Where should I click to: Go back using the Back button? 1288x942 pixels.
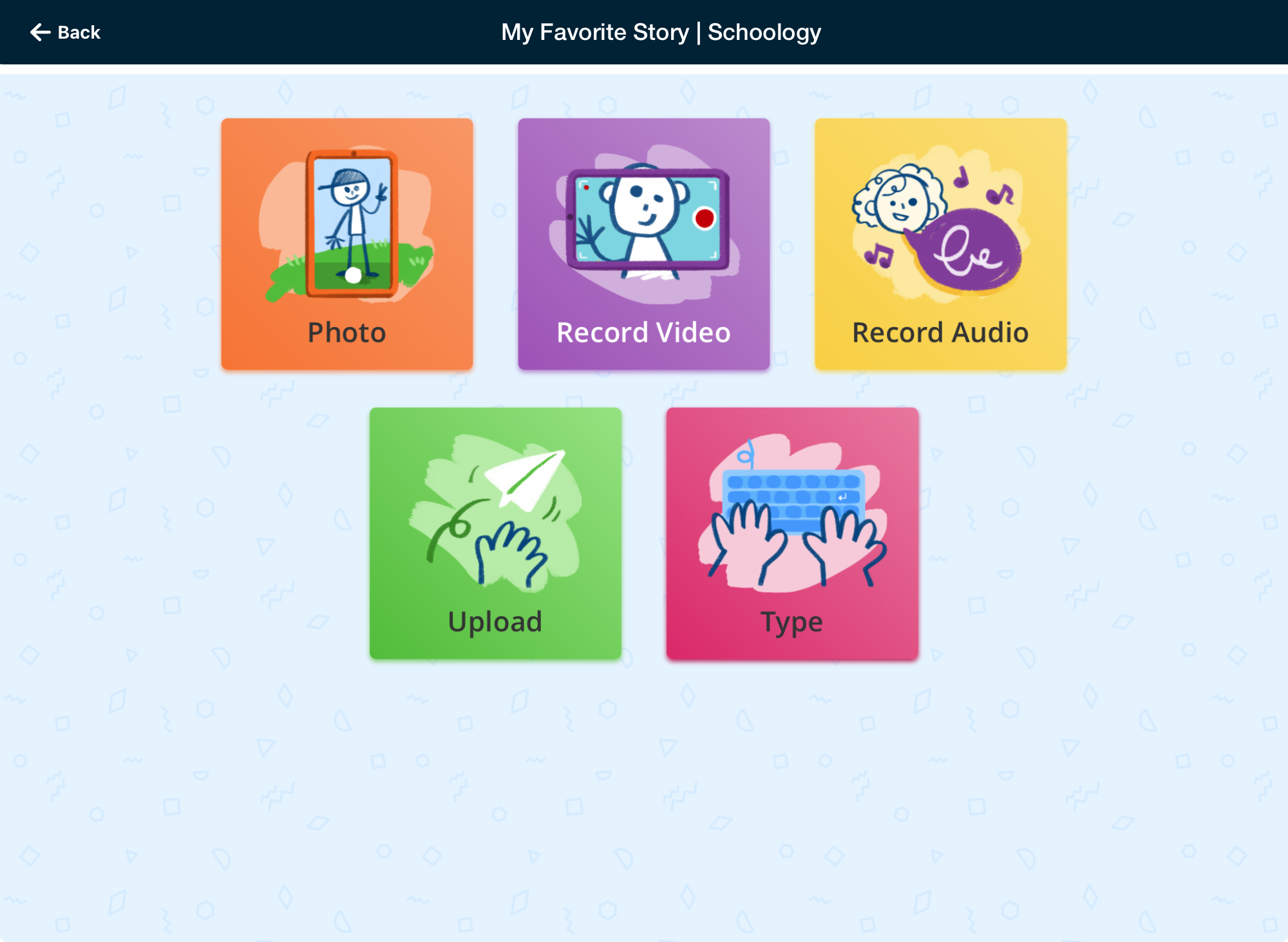coord(65,32)
